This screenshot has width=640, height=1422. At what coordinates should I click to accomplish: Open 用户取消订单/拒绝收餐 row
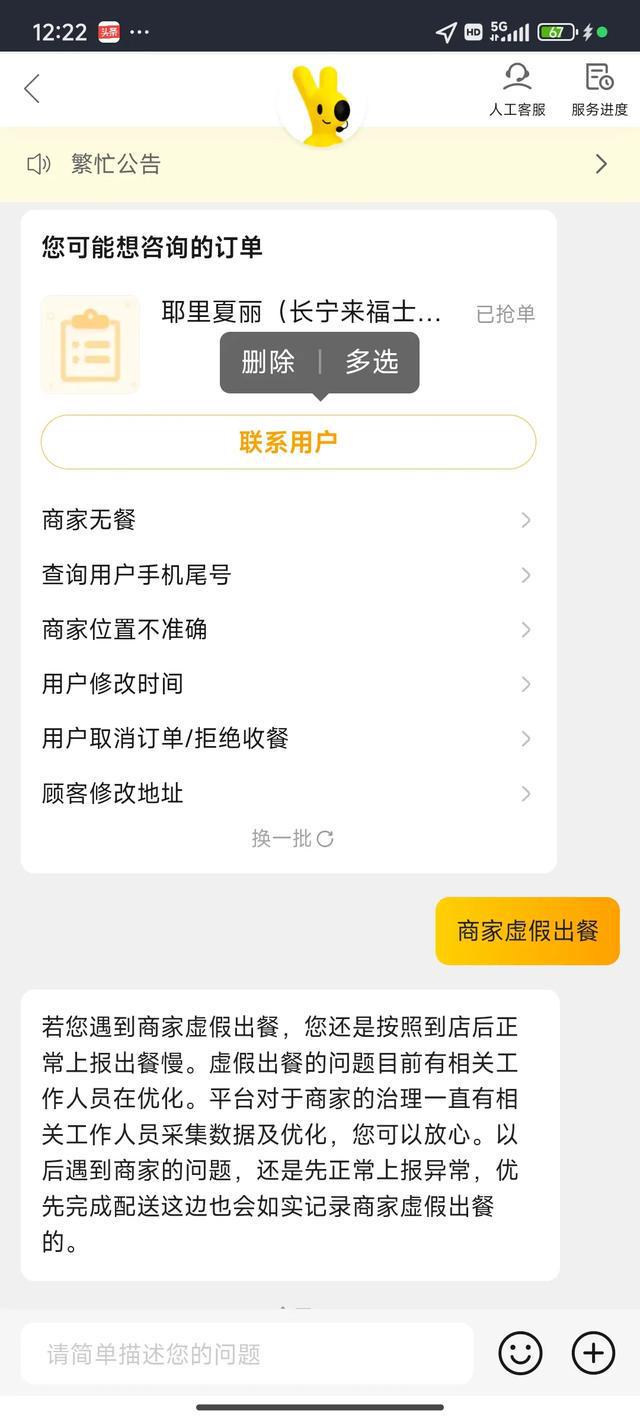pos(288,739)
